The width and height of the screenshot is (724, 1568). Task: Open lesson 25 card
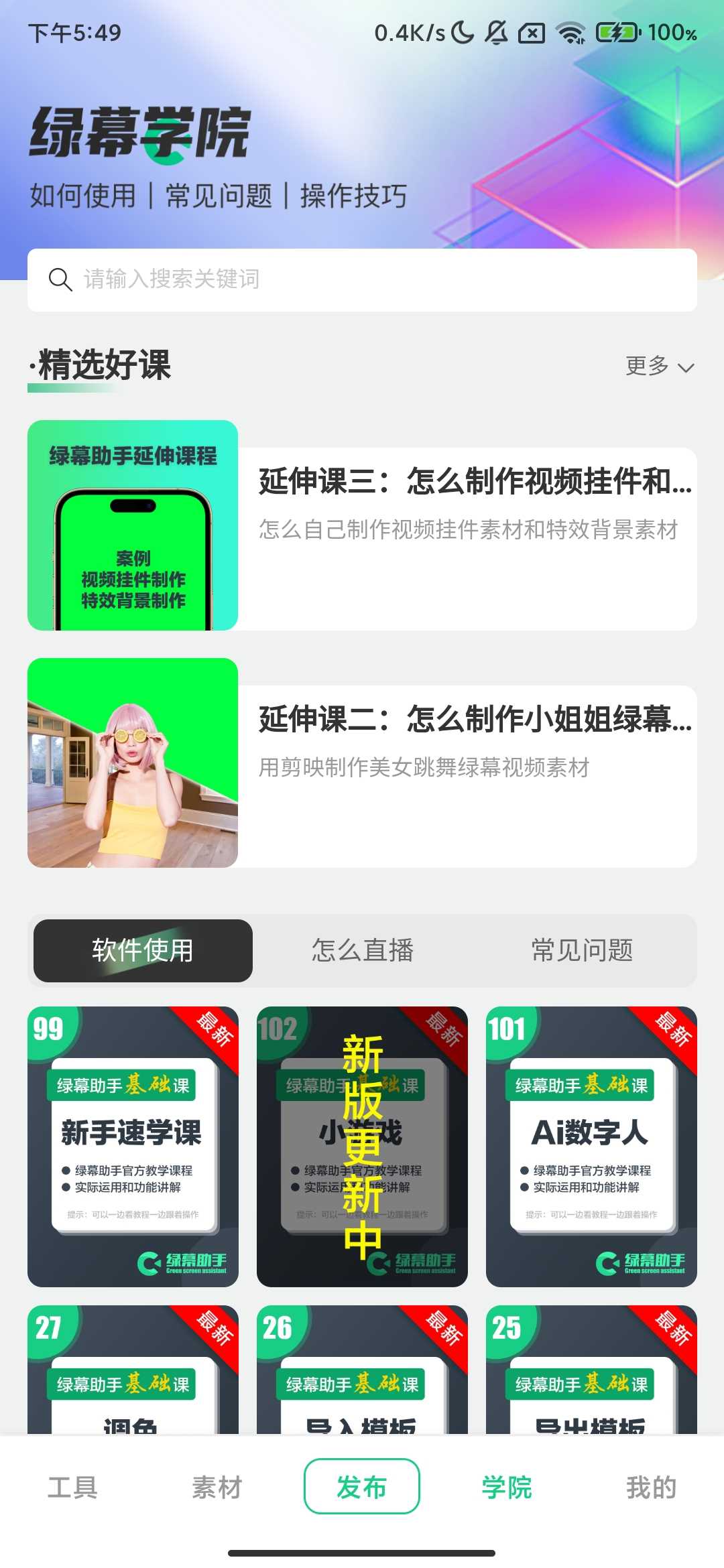(591, 1370)
